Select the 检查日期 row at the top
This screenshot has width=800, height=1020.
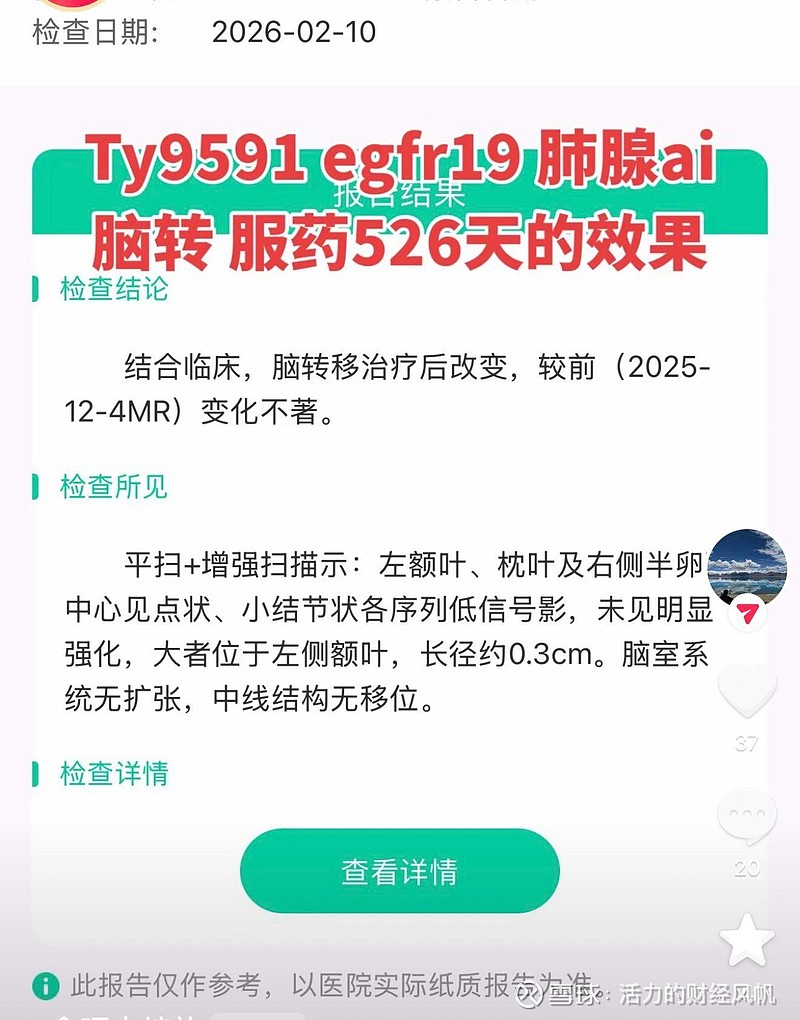[200, 33]
